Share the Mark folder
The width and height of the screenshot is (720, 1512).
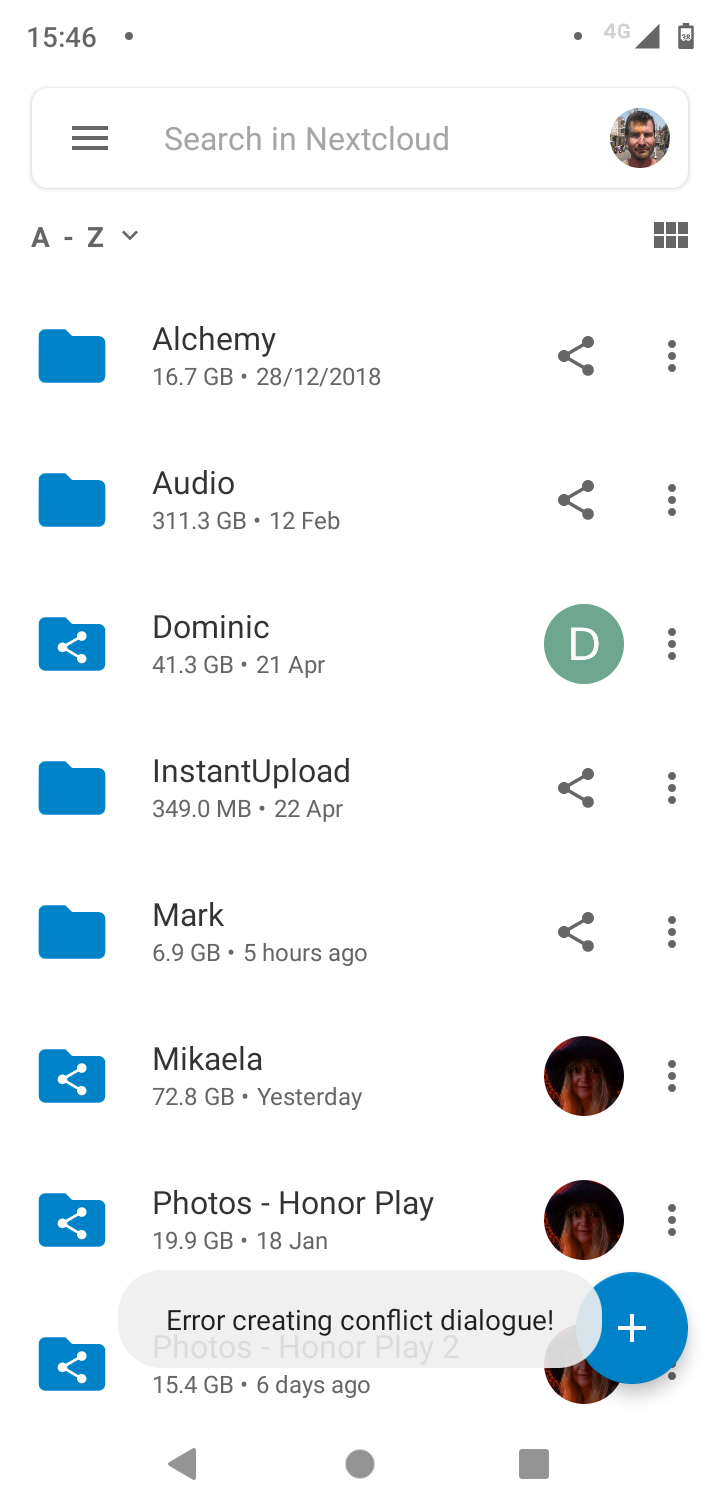pos(575,931)
